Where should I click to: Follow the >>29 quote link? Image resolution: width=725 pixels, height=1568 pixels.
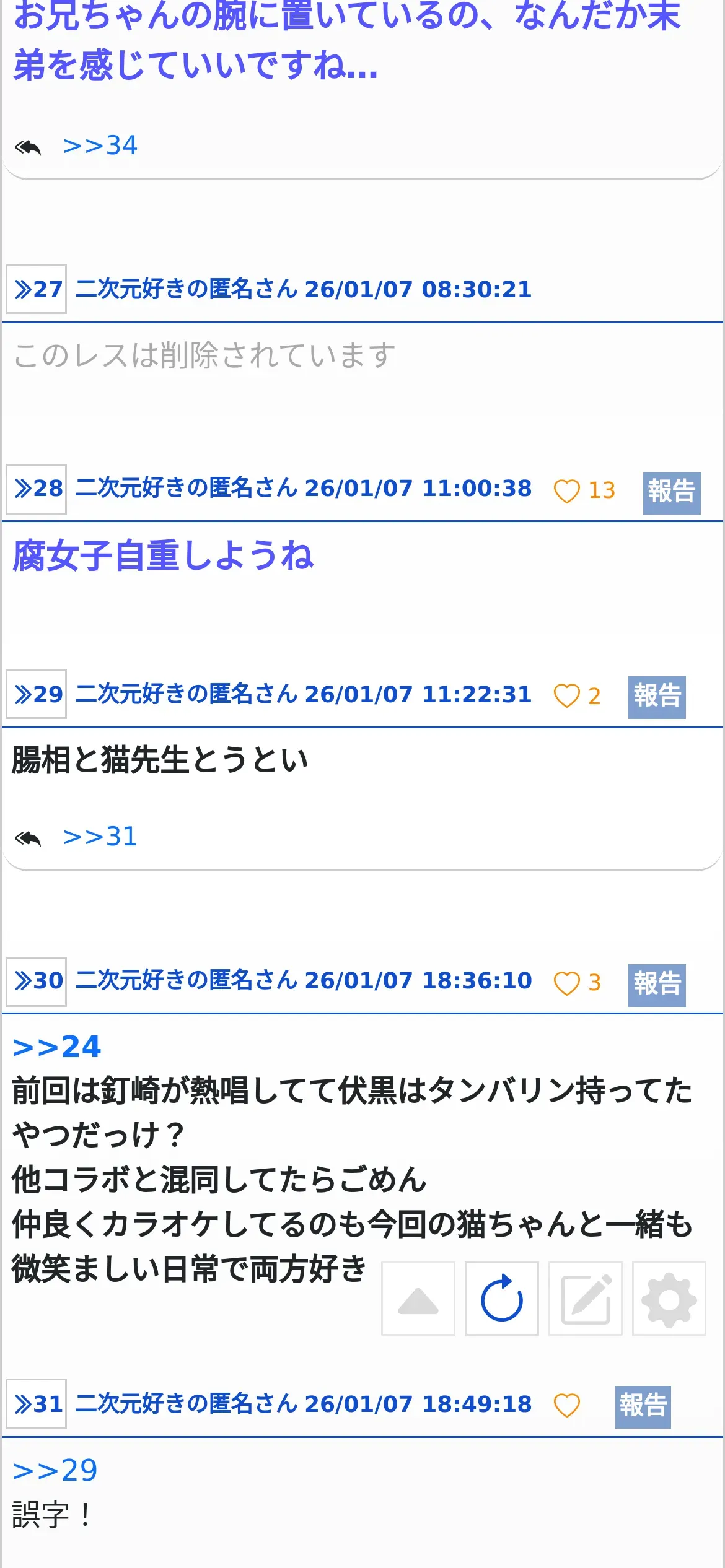[55, 1471]
